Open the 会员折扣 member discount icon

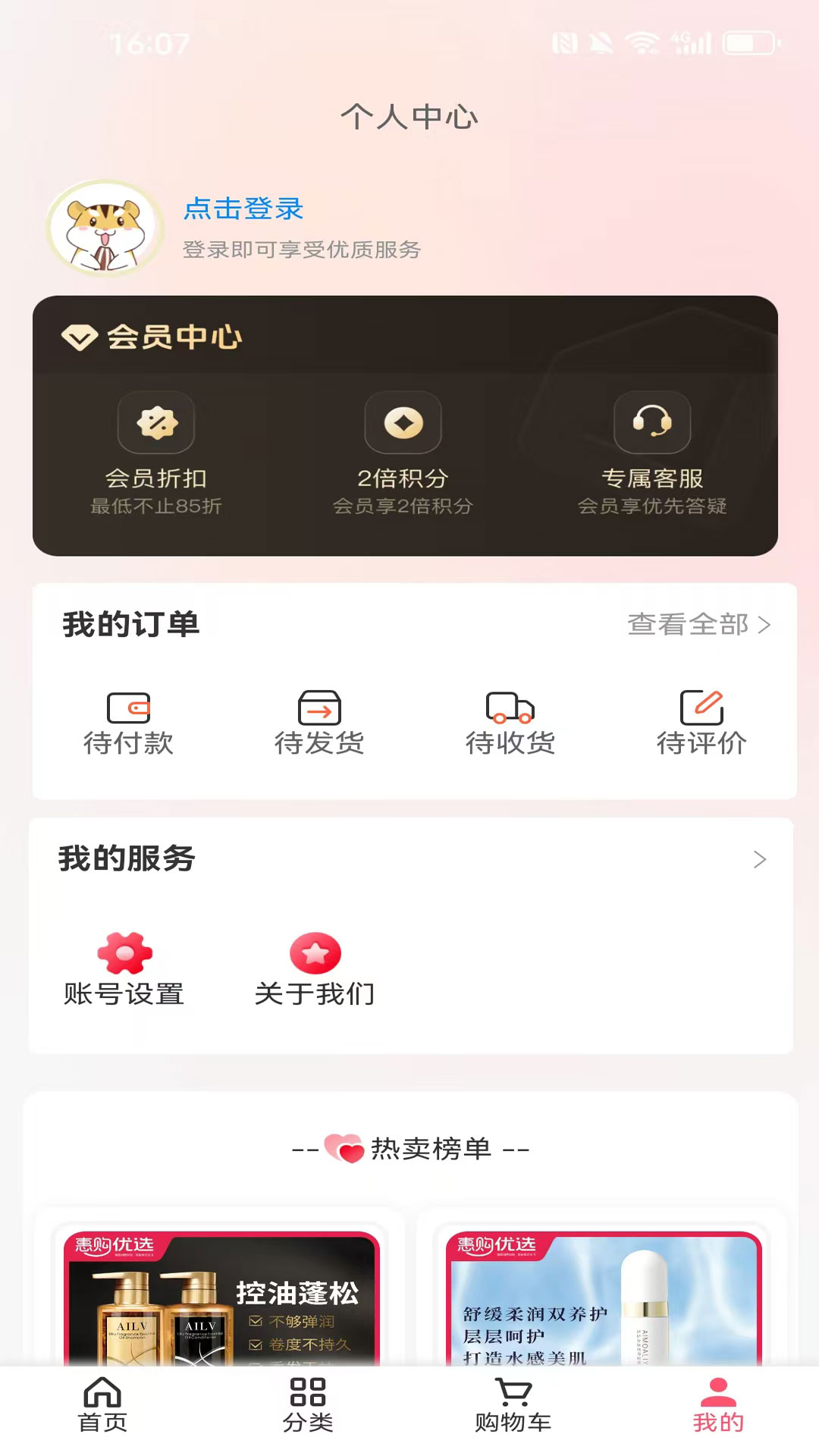click(x=155, y=423)
